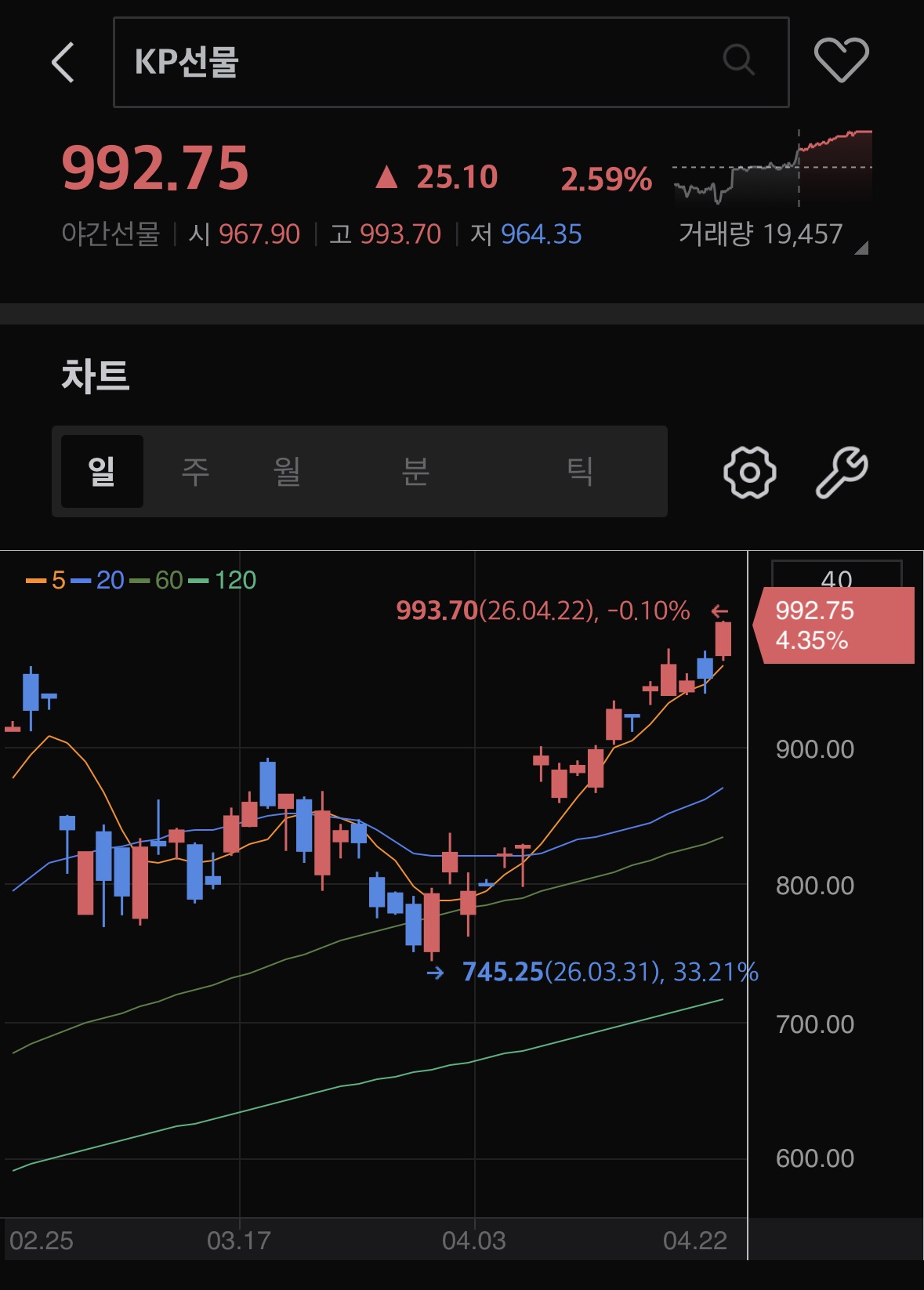Switch to the 분 minute chart
This screenshot has width=924, height=1290.
click(415, 472)
